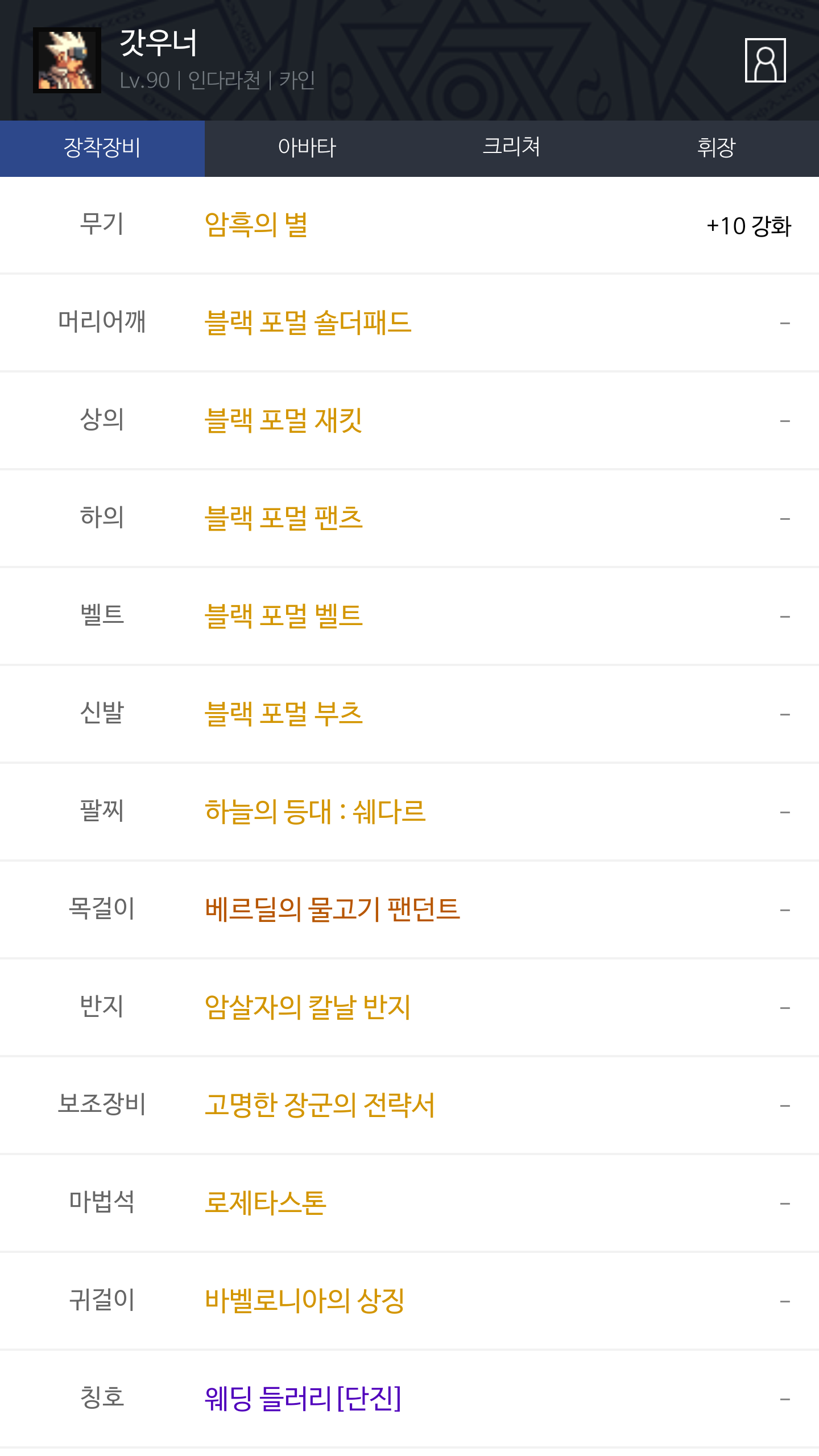The image size is (819, 1456).
Task: Select the 장착장비 tab
Action: click(x=102, y=148)
